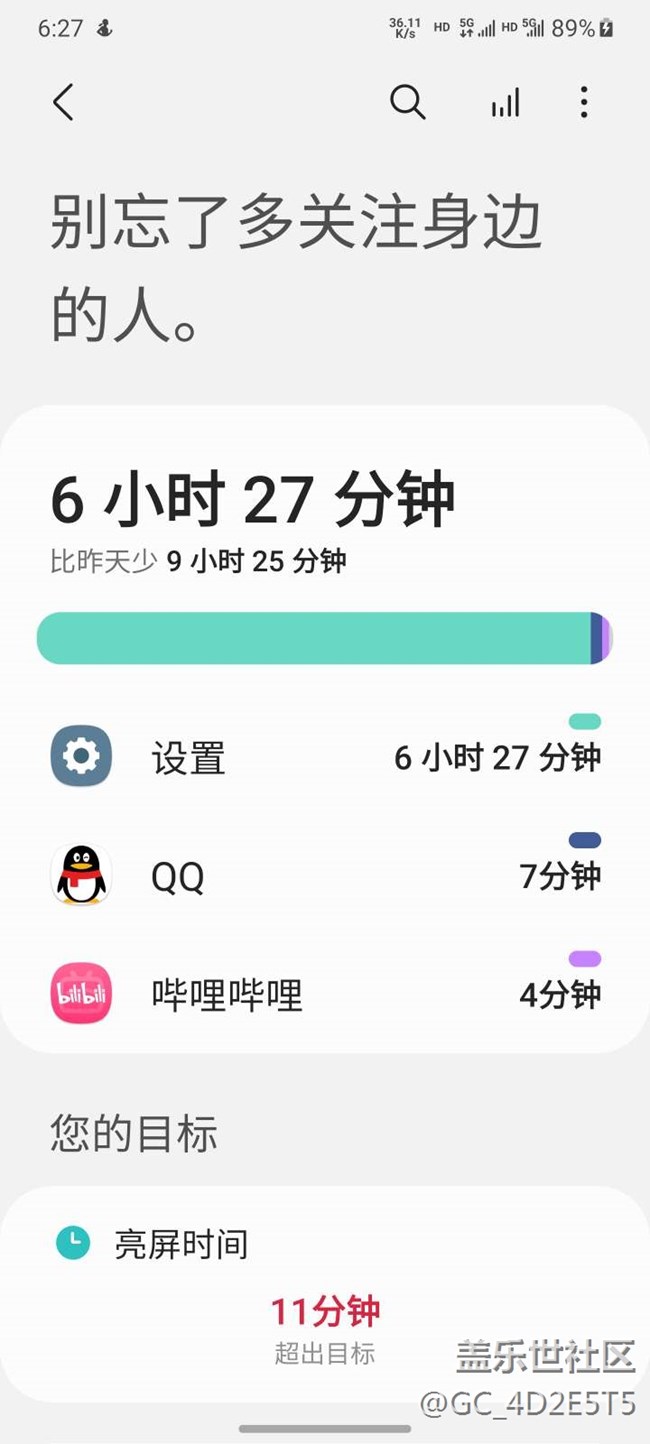Open the search icon
The height and width of the screenshot is (1444, 650).
[x=407, y=102]
